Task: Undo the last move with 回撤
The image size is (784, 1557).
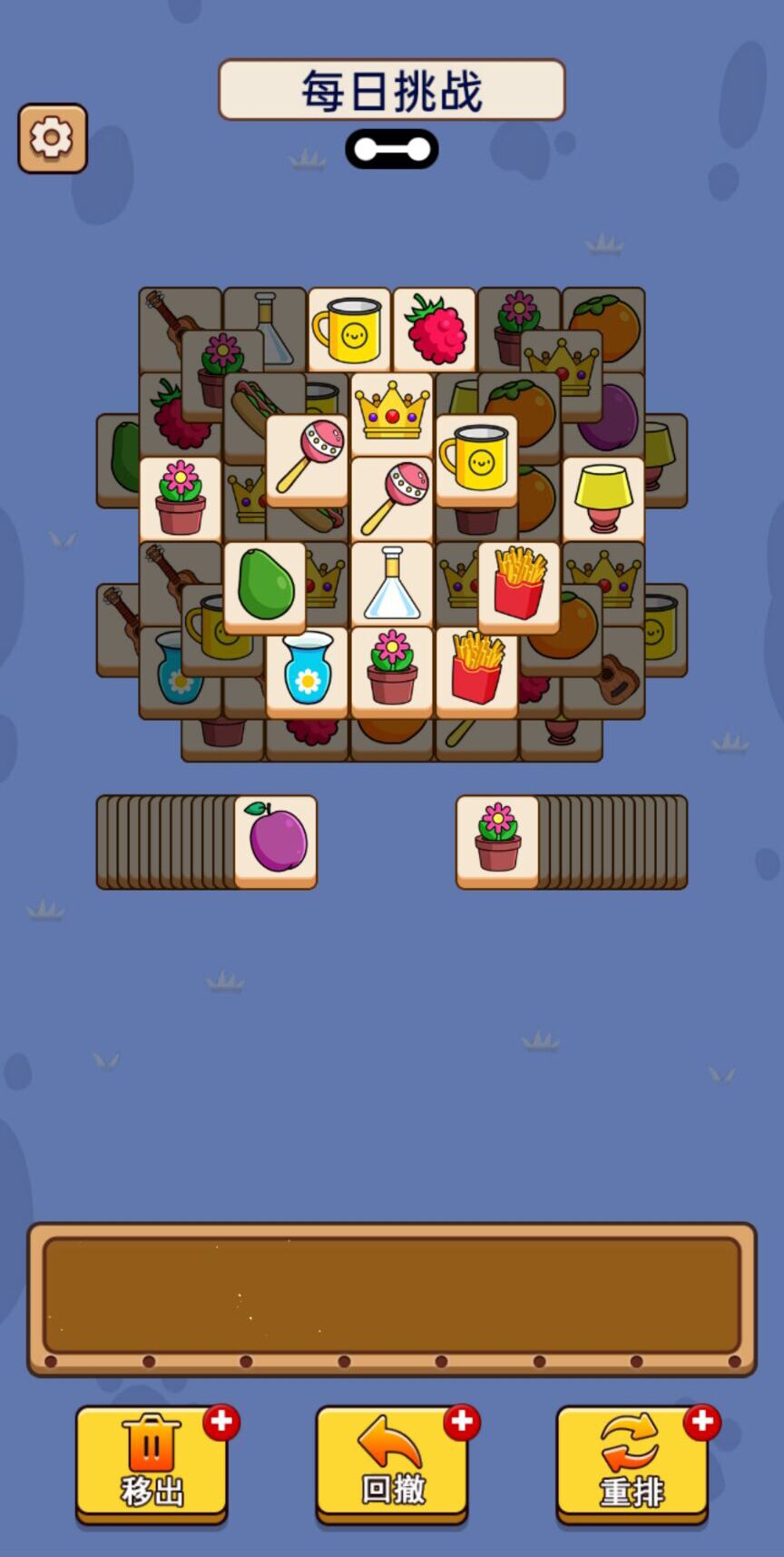Action: pos(392,1463)
